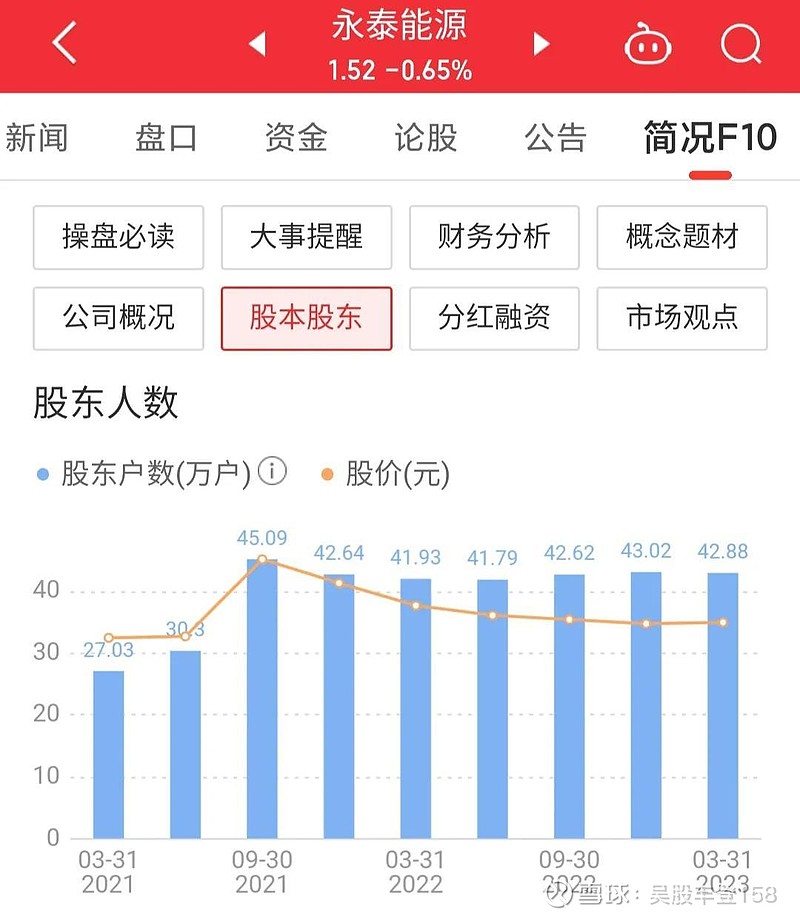The height and width of the screenshot is (919, 800).
Task: Open 市场观点 section
Action: tap(682, 318)
